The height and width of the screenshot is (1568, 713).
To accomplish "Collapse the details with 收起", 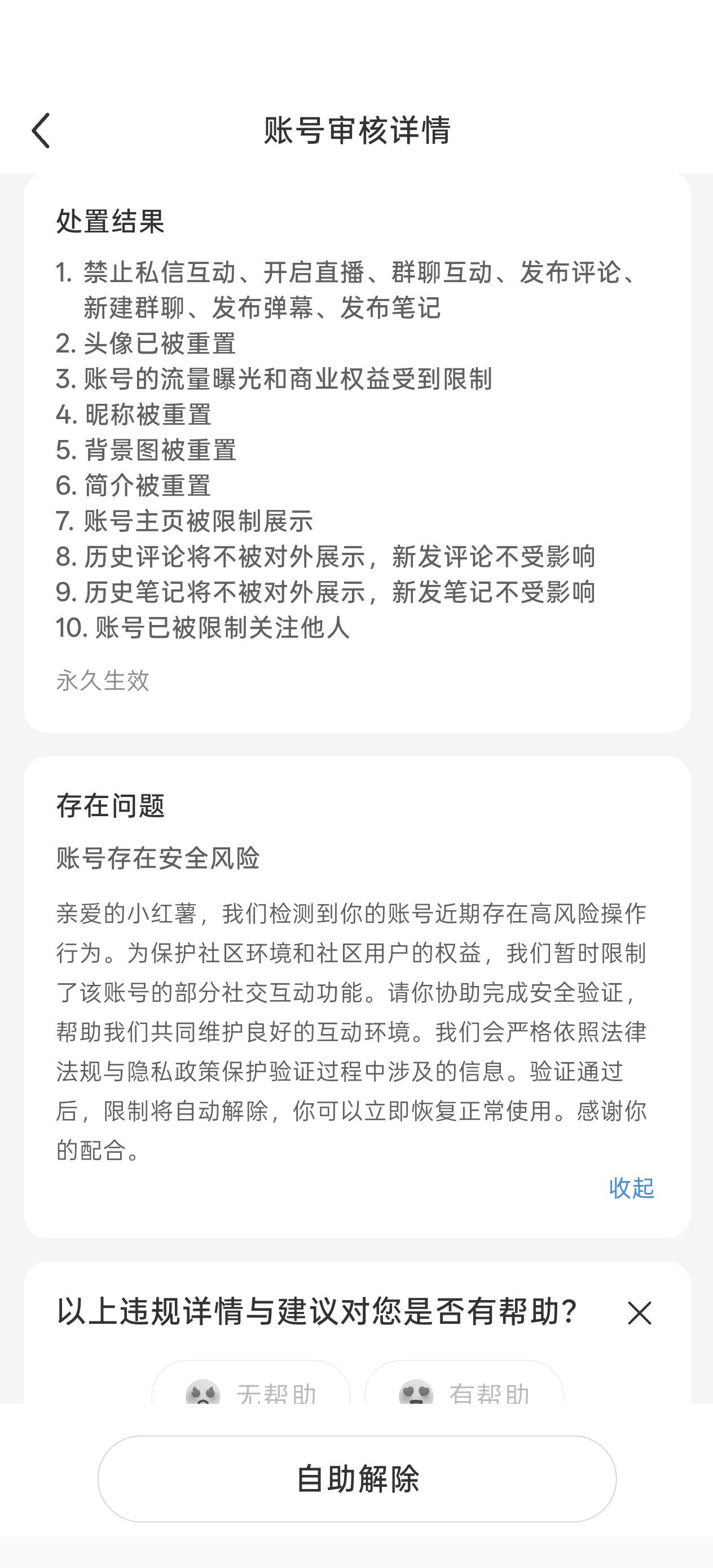I will (x=631, y=1188).
